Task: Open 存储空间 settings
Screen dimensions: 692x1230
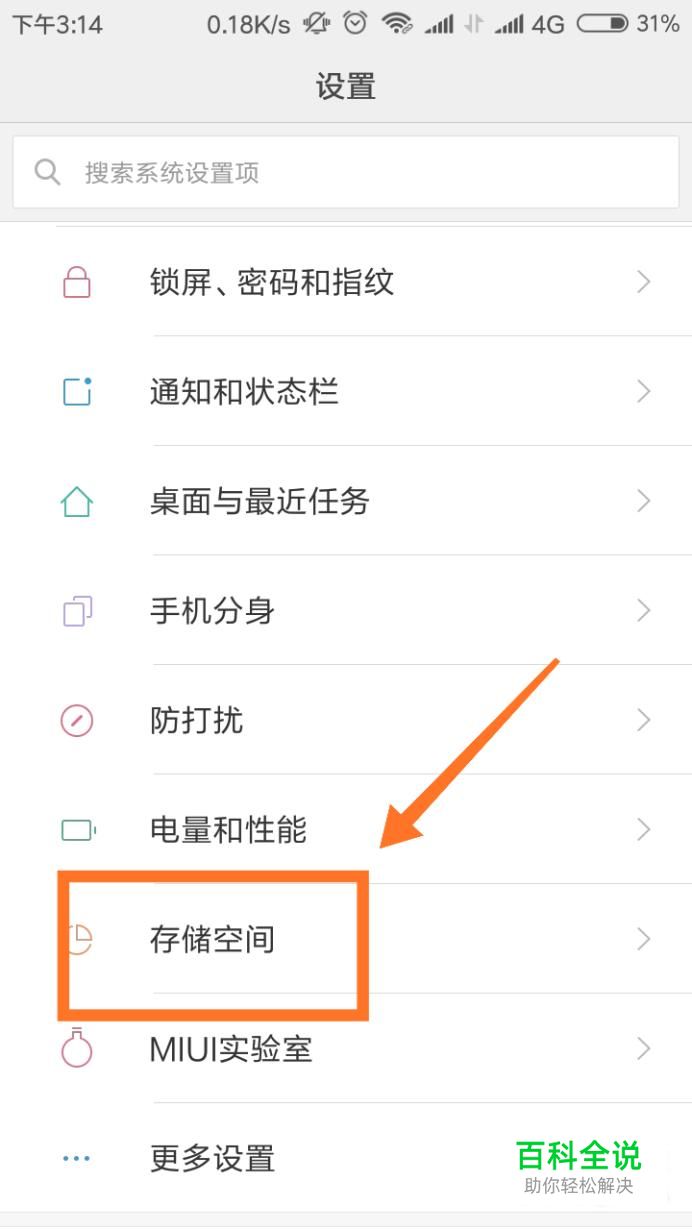Action: click(345, 939)
